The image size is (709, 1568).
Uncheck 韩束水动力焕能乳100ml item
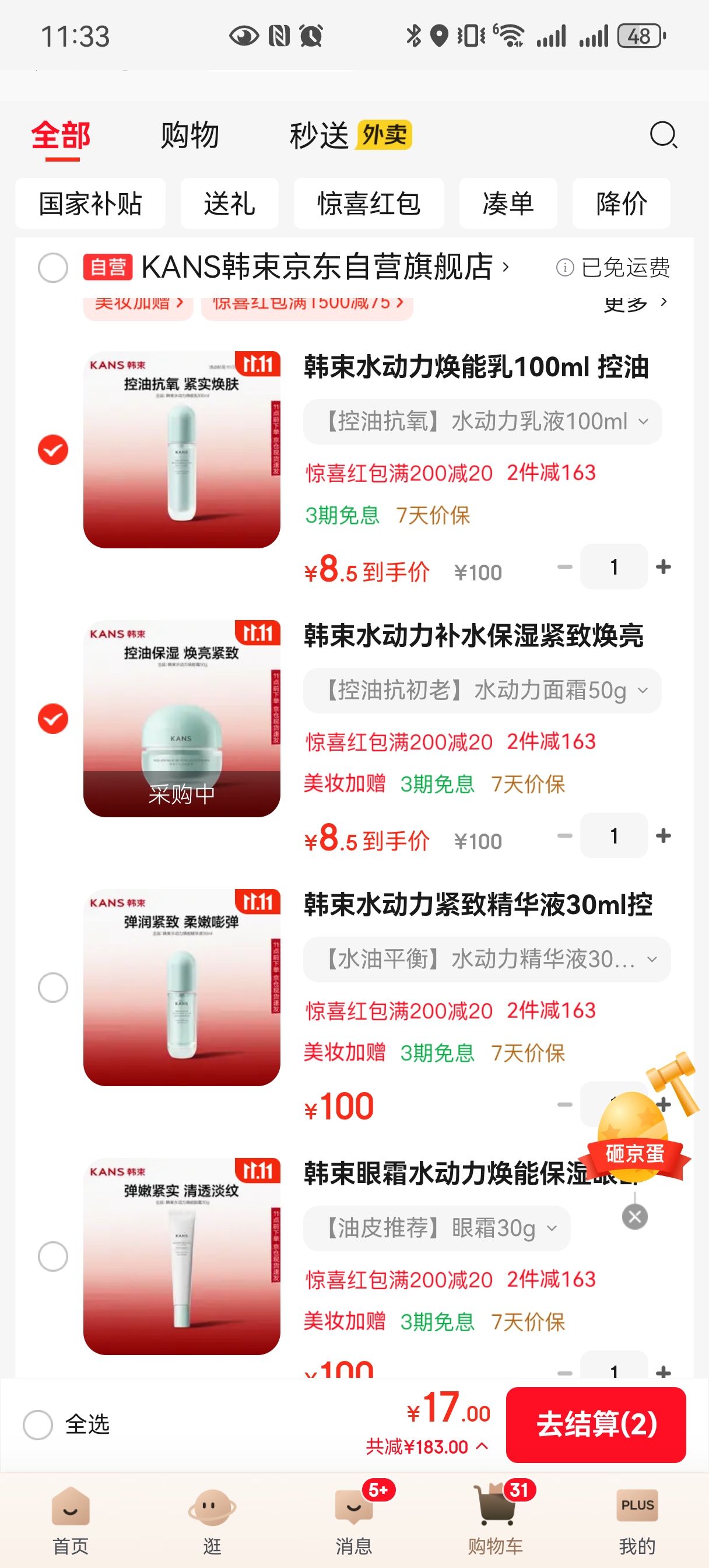coord(53,450)
